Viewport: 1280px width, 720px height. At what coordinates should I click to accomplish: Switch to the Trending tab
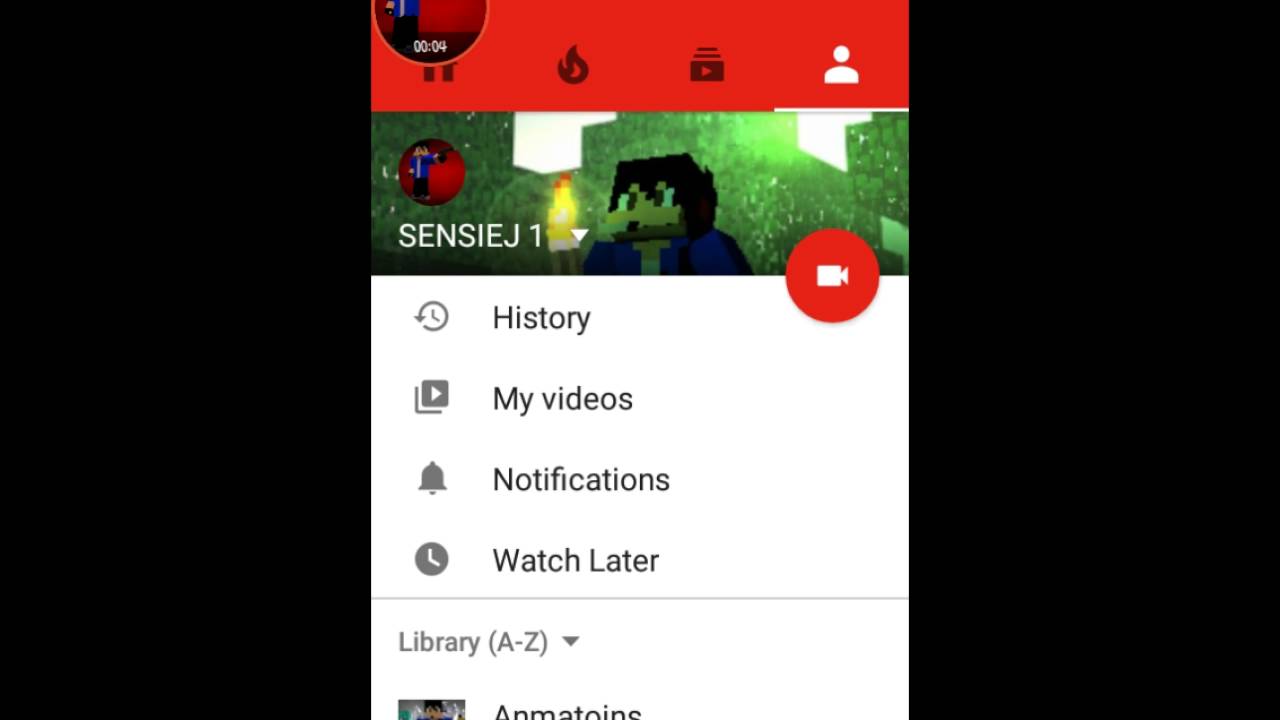point(573,65)
